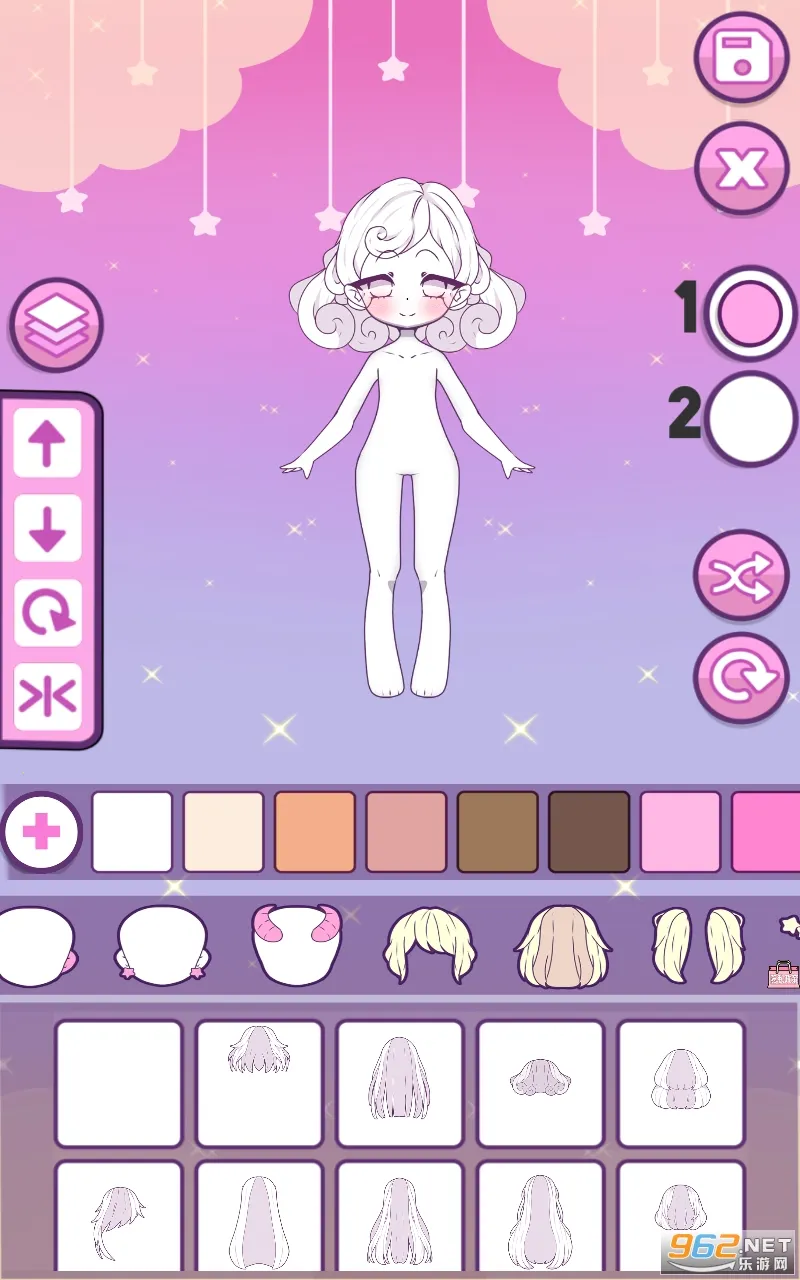Open the pink horns category
This screenshot has width=800, height=1280.
tap(295, 943)
